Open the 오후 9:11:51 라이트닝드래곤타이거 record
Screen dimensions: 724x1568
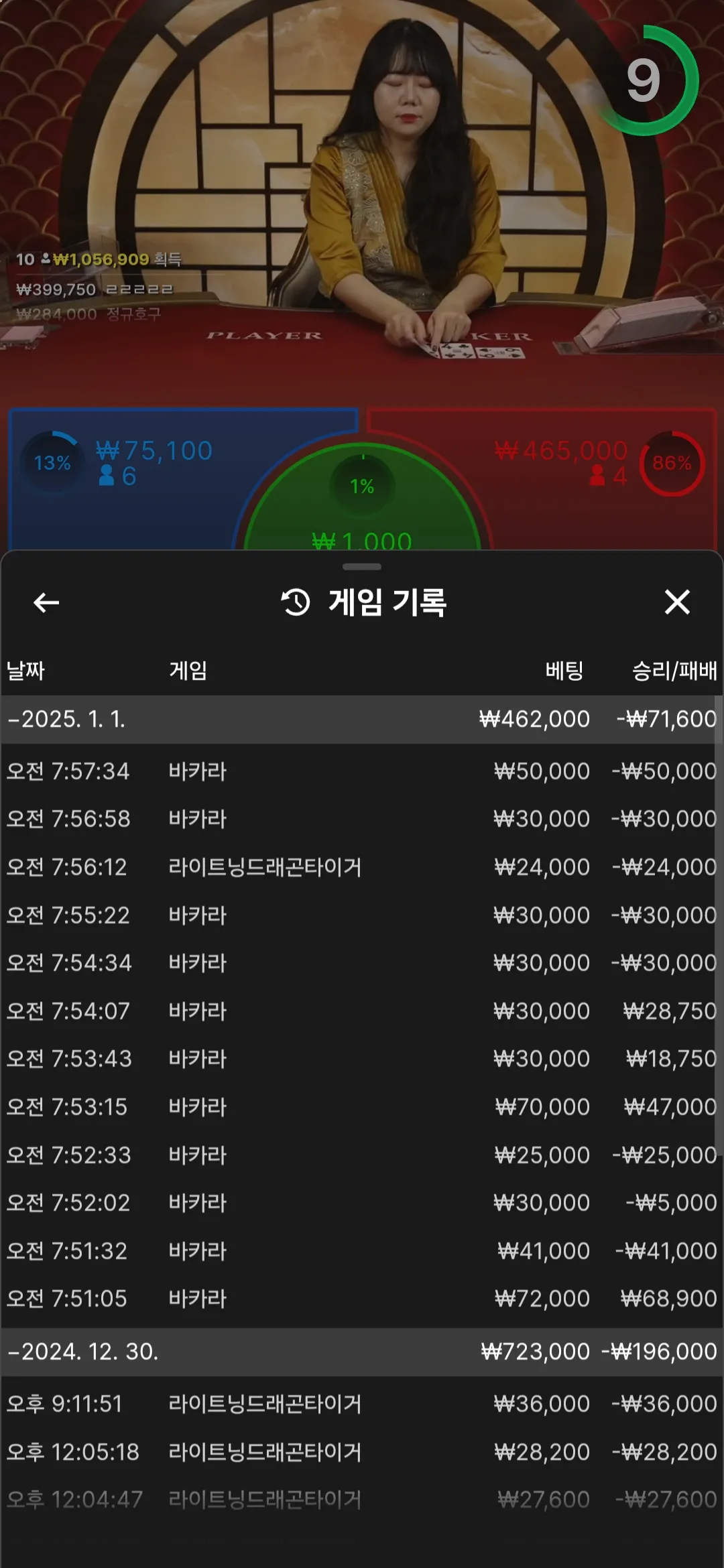(x=362, y=1404)
